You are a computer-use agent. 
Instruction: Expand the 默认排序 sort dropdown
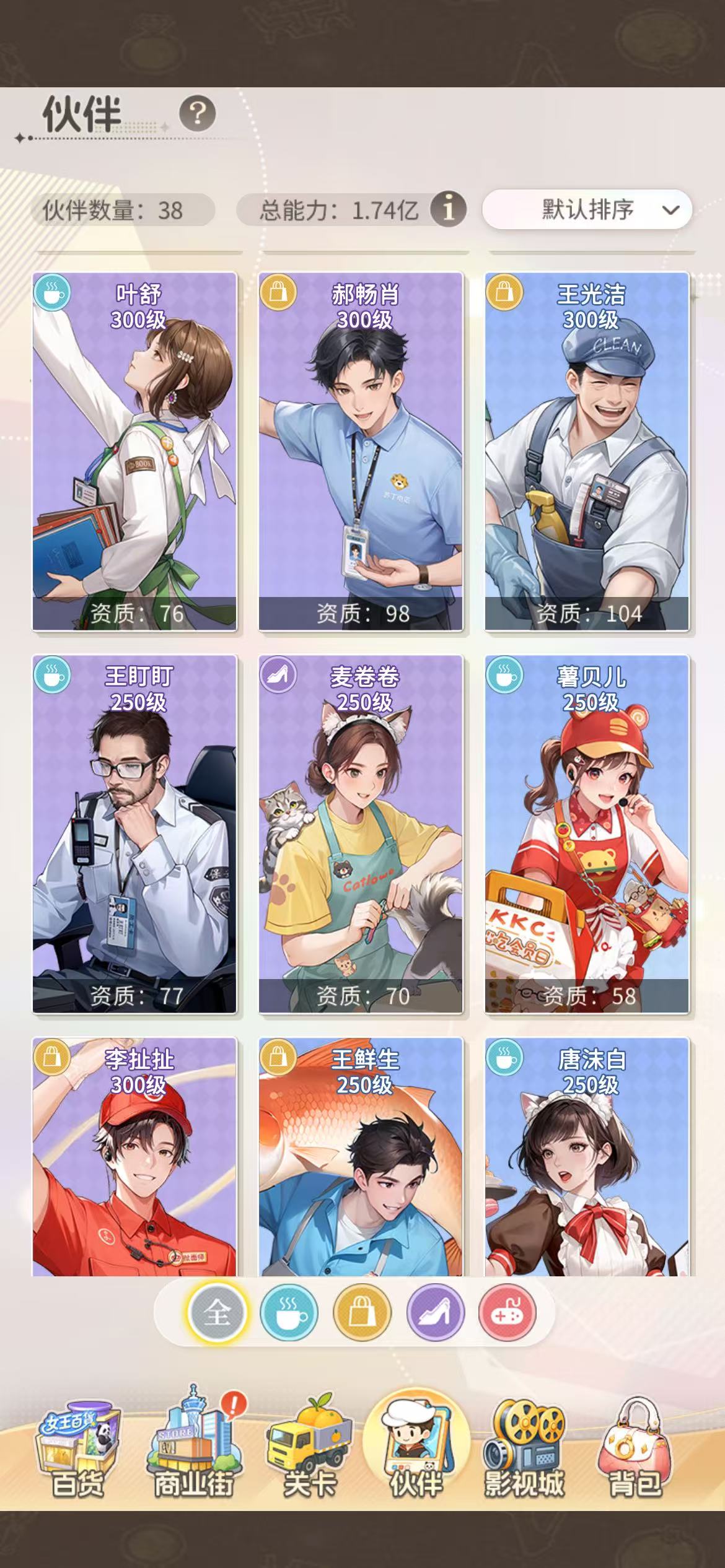587,210
